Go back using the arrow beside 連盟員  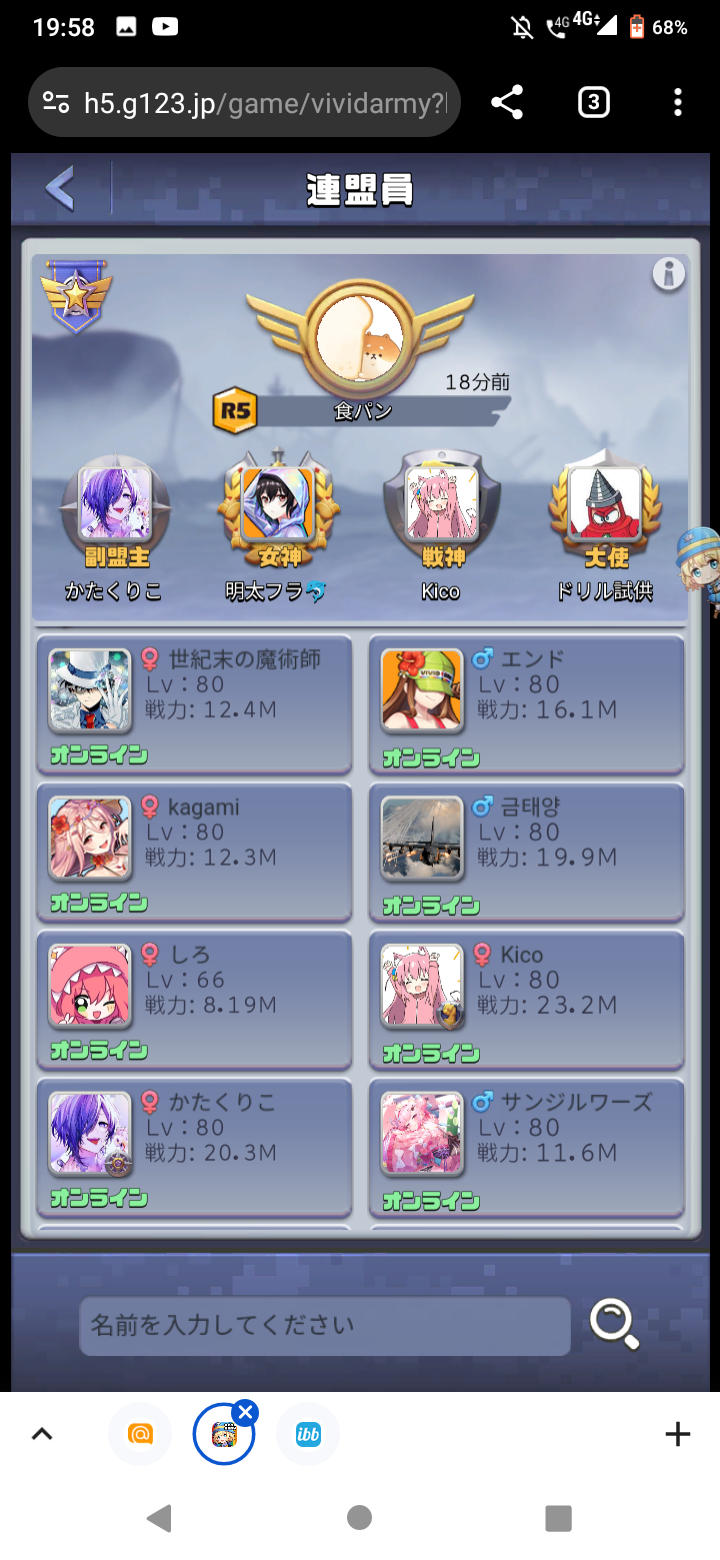(60, 188)
